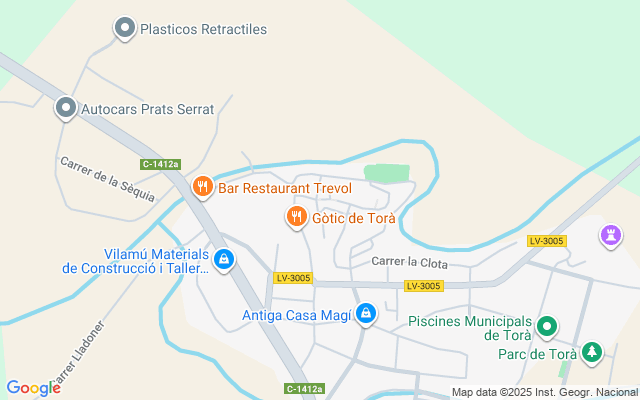Screen dimensions: 640x400
Task: View Piscines Municipals de Torà marker
Action: click(x=547, y=326)
